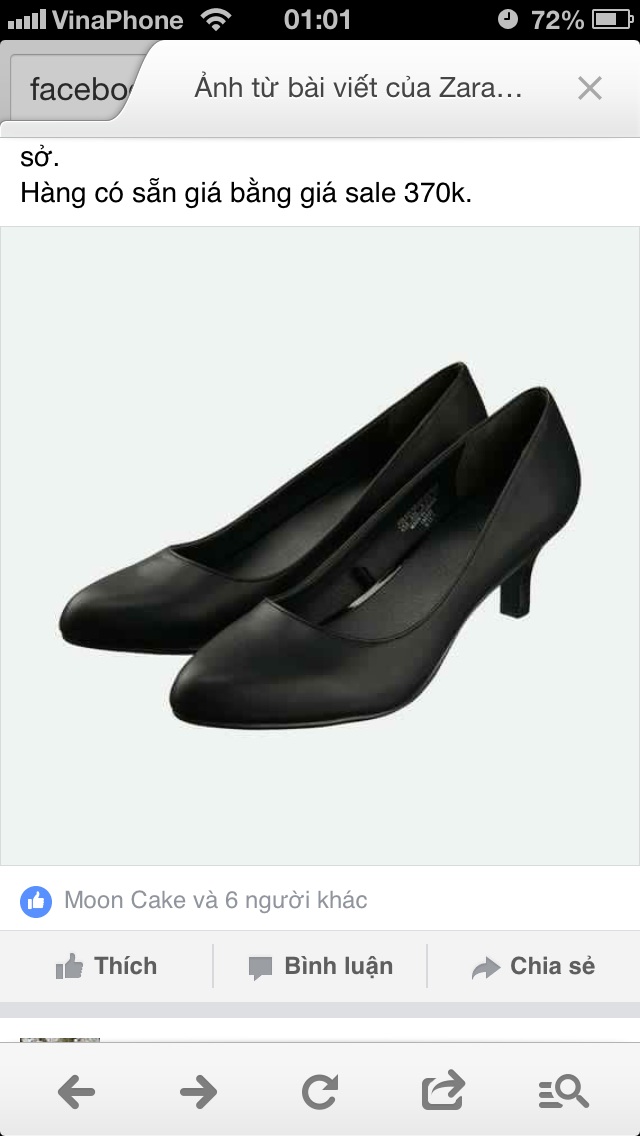Image resolution: width=640 pixels, height=1136 pixels.
Task: View who liked: Moon Cake và 6 người khác
Action: coord(215,900)
